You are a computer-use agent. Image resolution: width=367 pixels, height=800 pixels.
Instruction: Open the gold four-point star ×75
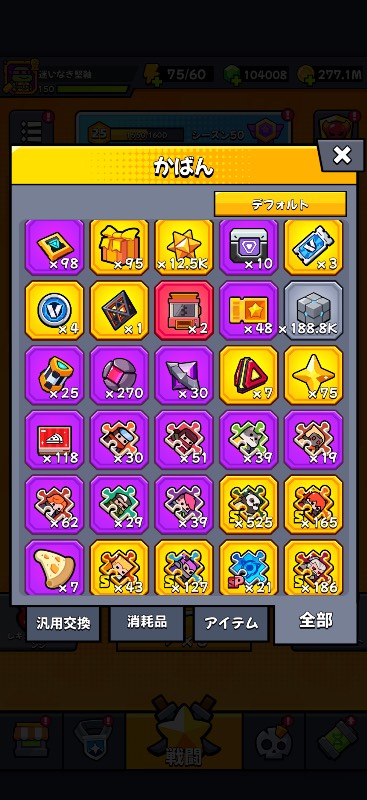coord(313,375)
